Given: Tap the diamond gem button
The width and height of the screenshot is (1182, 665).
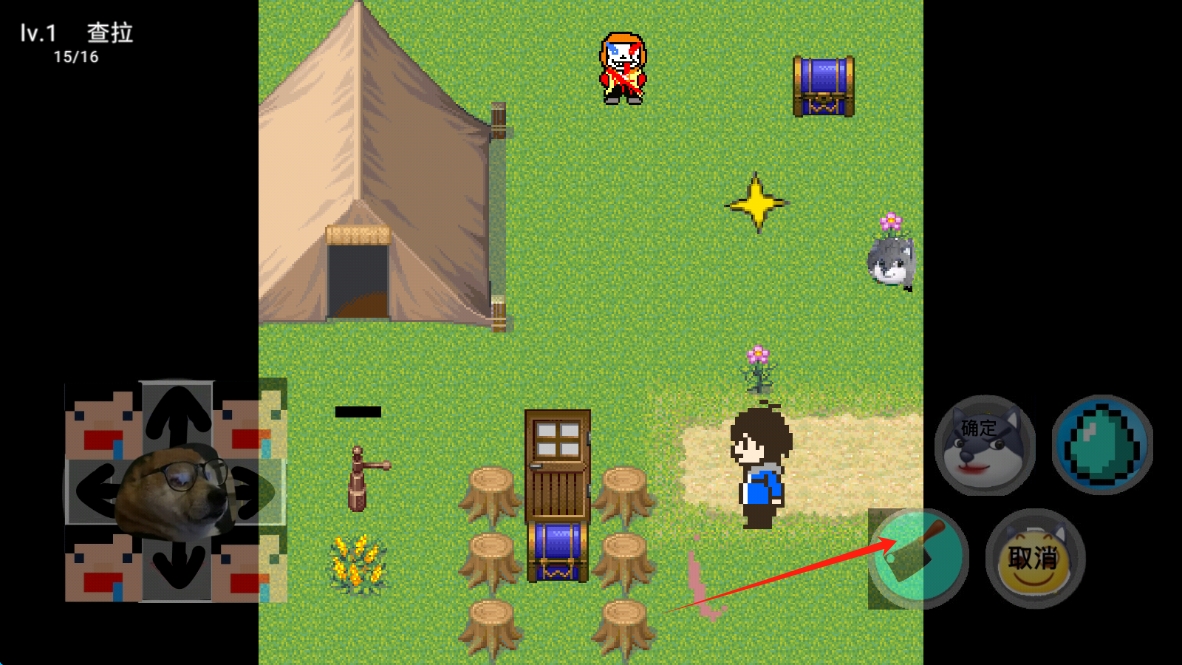Looking at the screenshot, I should tap(1102, 445).
